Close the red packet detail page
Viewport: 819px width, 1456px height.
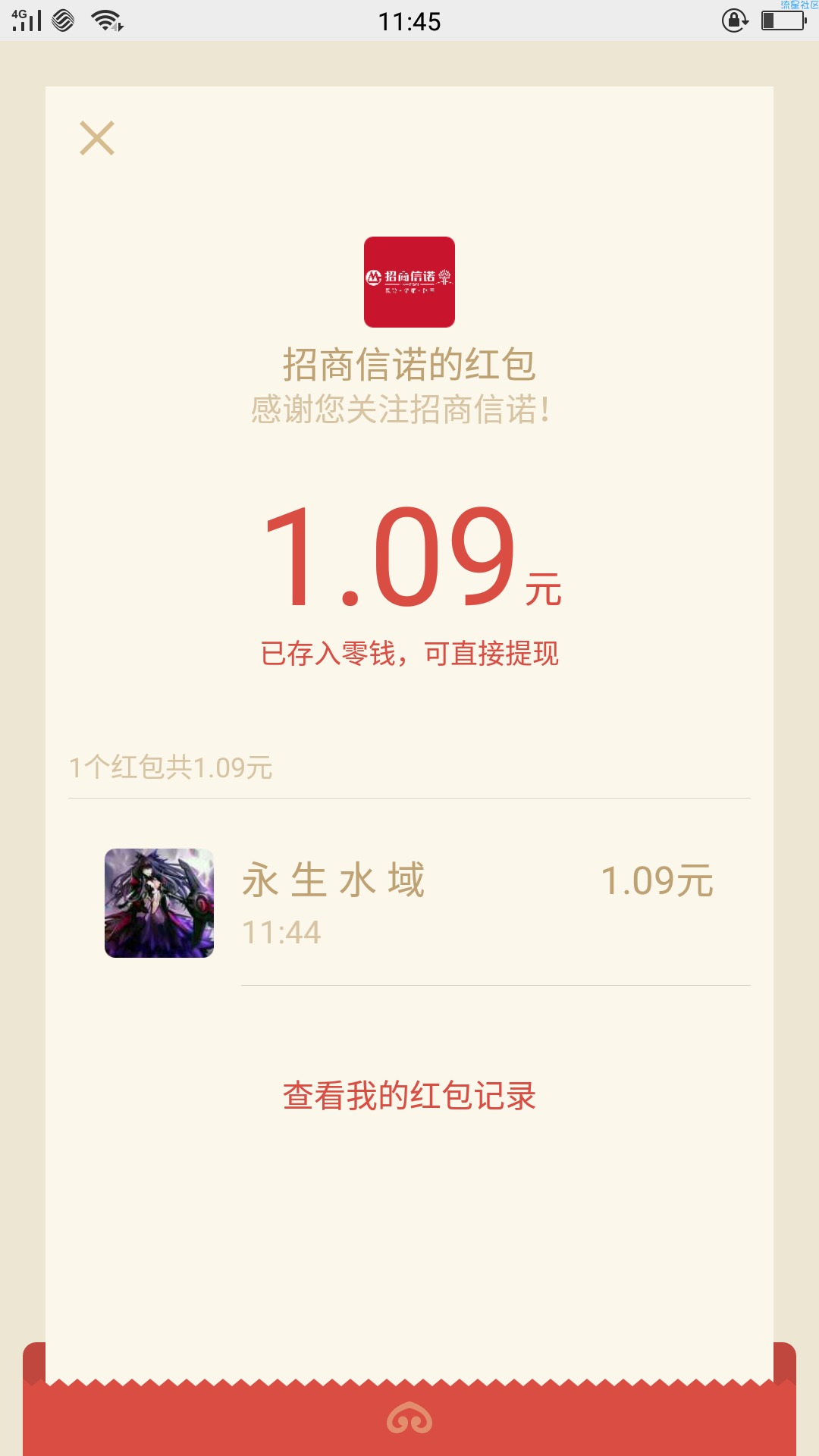[x=97, y=138]
